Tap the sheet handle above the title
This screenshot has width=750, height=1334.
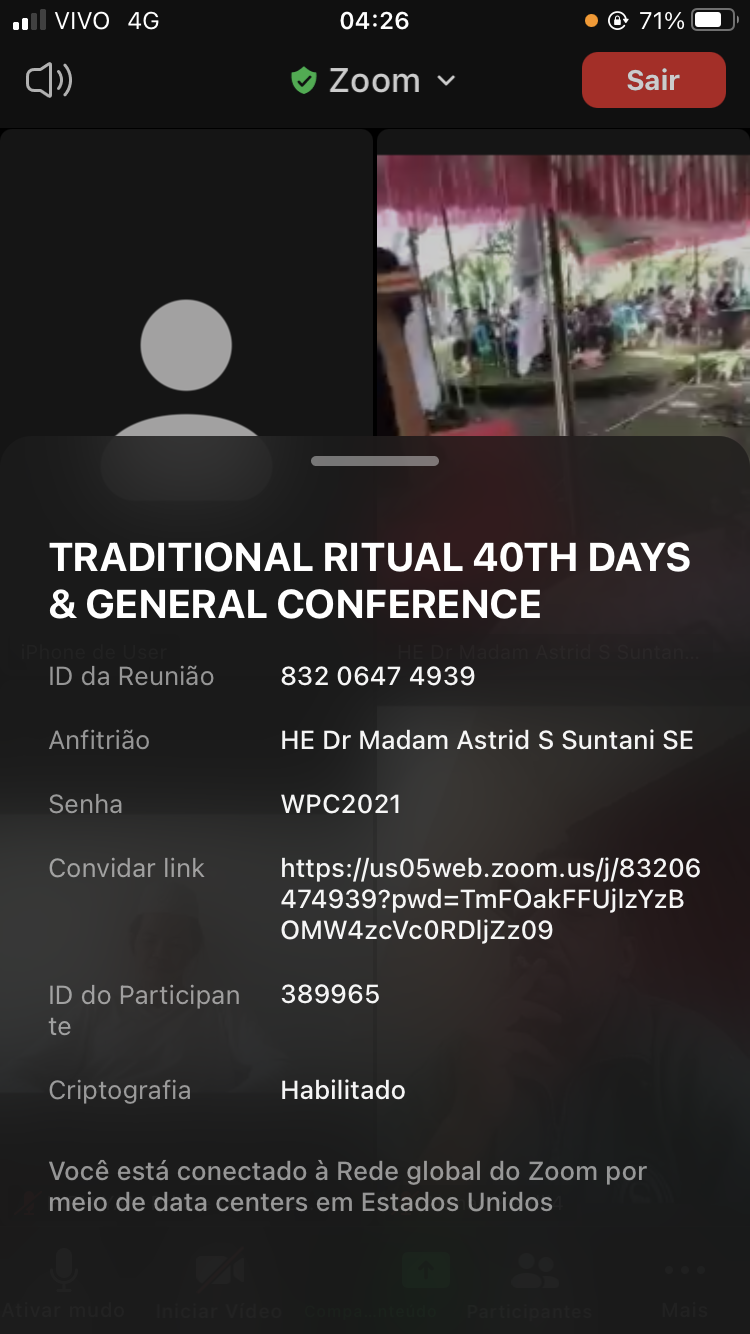pyautogui.click(x=375, y=461)
